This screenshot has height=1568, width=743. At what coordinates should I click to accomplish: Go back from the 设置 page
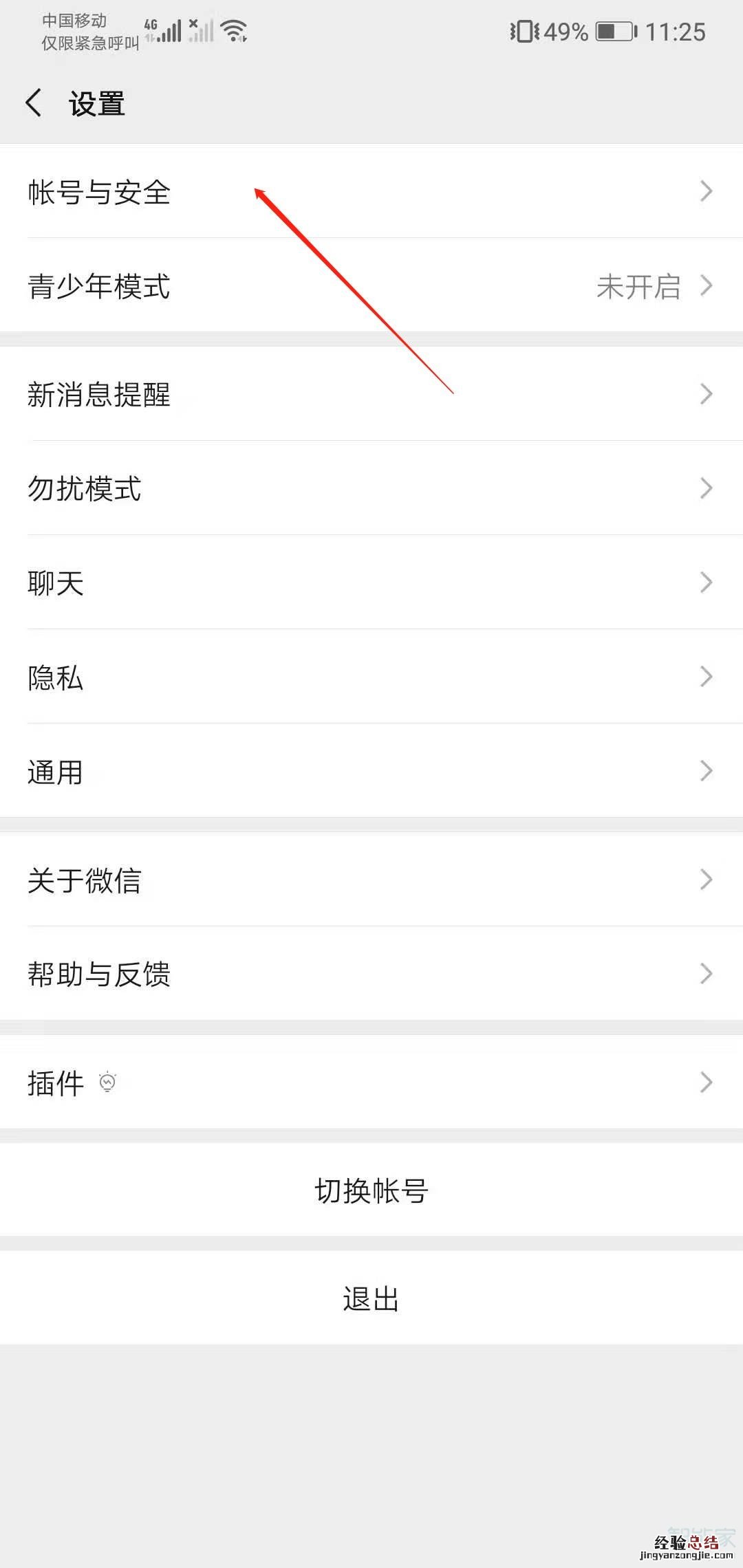33,104
